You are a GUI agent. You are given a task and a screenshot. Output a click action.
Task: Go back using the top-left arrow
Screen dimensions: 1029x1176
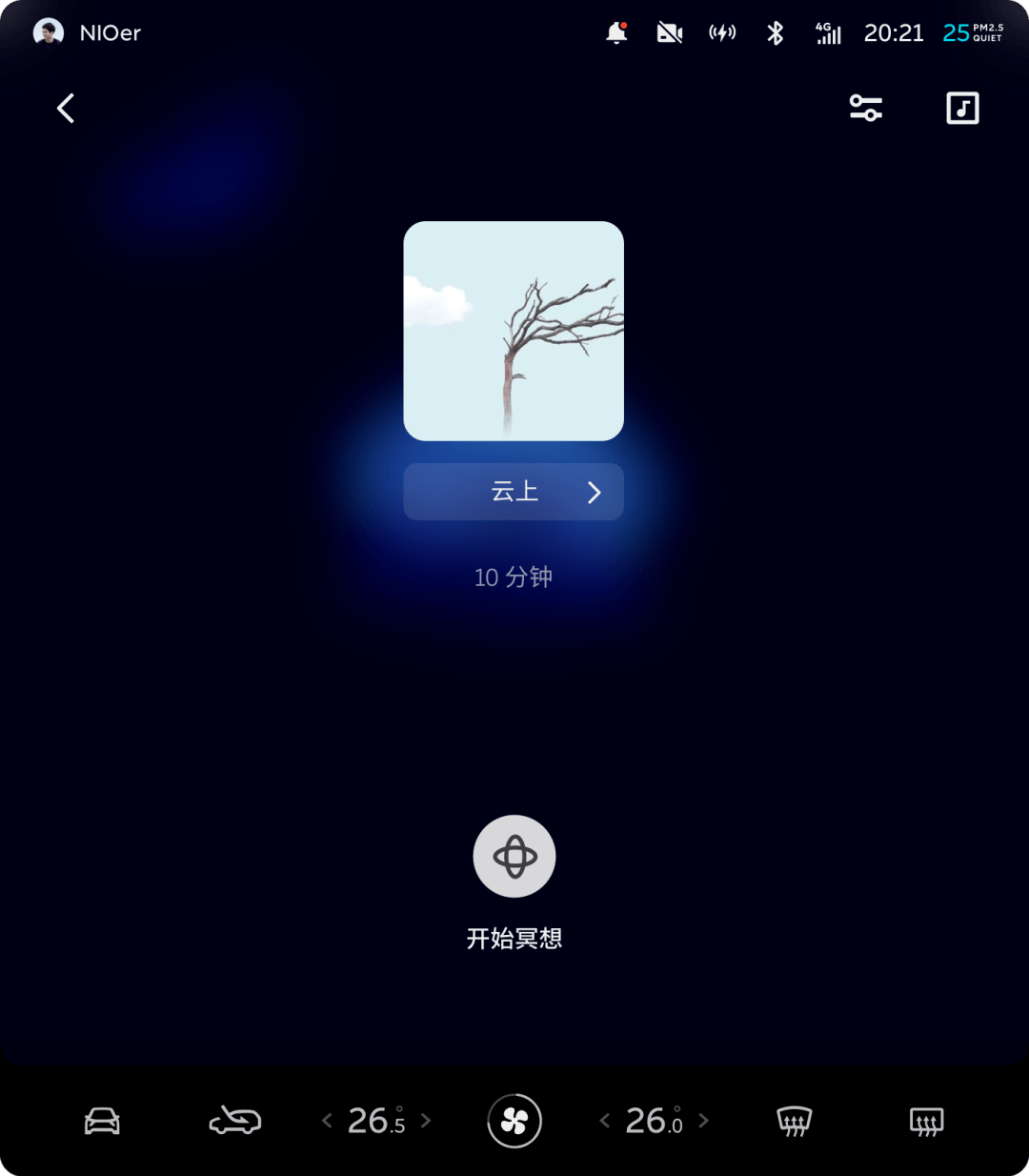click(x=66, y=109)
